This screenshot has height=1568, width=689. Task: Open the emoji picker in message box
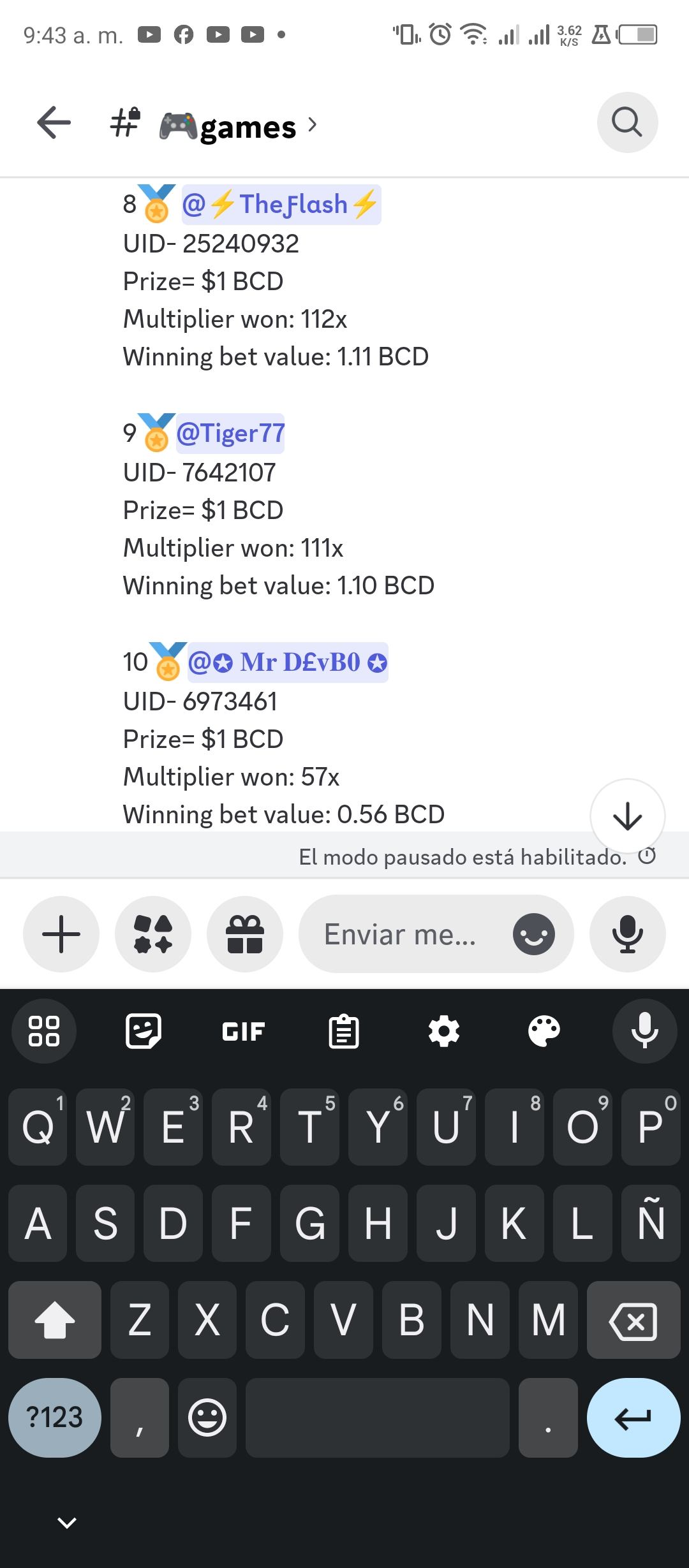[534, 935]
